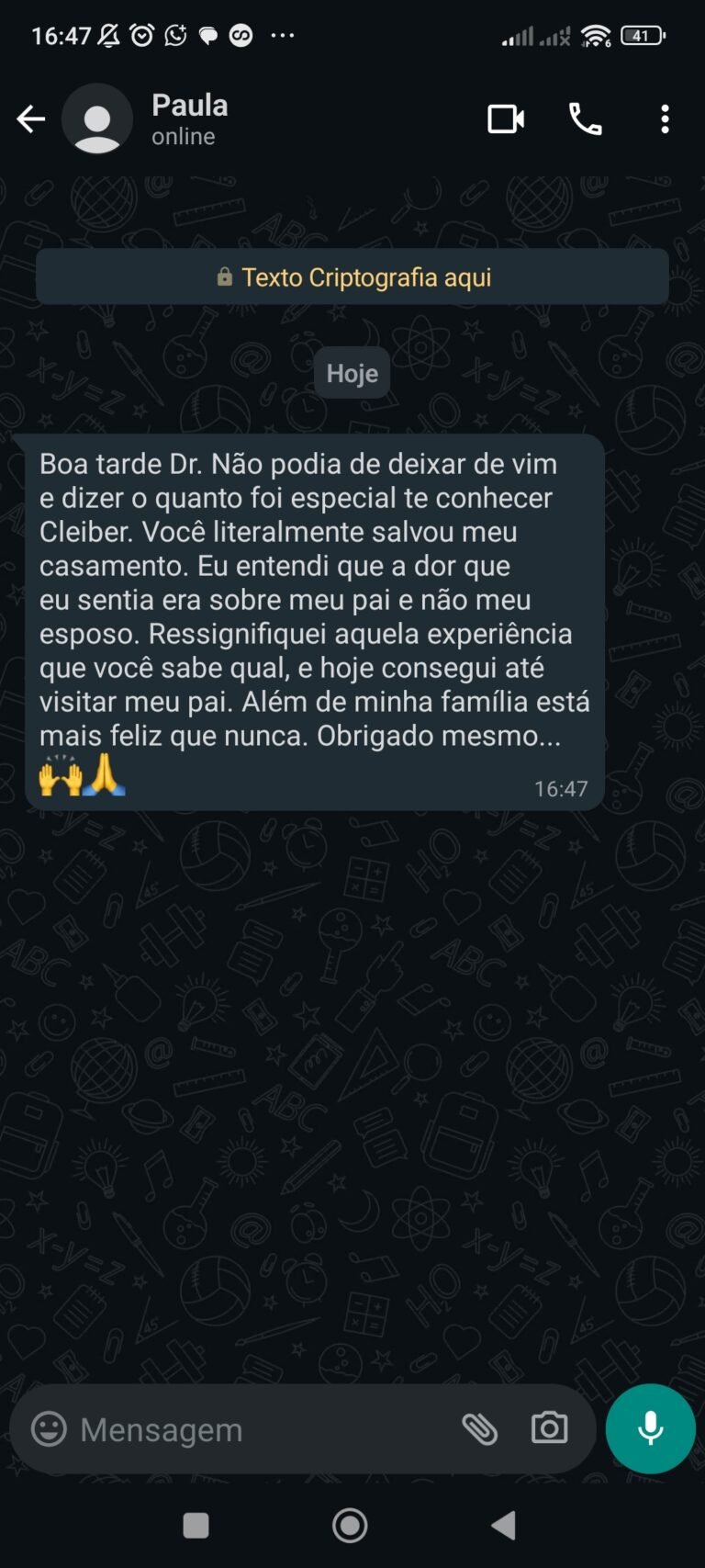Record a voice message with the microphone
Viewport: 705px width, 1568px height.
tap(650, 1428)
